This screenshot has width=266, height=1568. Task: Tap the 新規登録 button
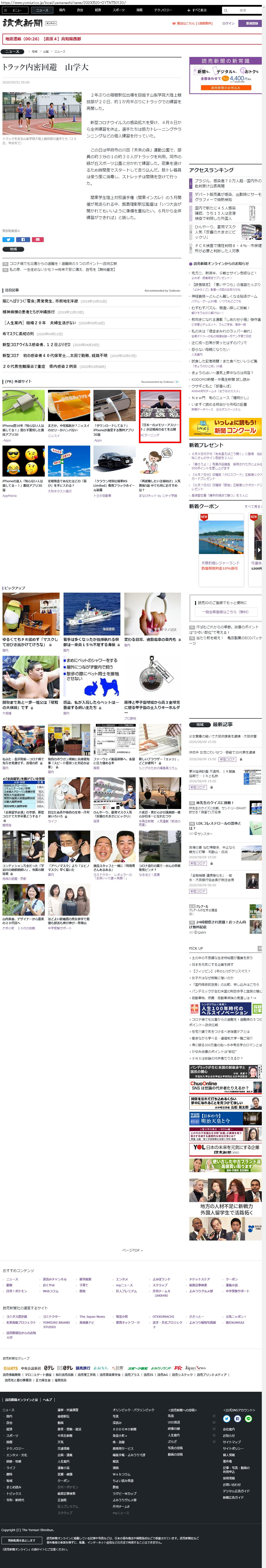click(x=251, y=23)
